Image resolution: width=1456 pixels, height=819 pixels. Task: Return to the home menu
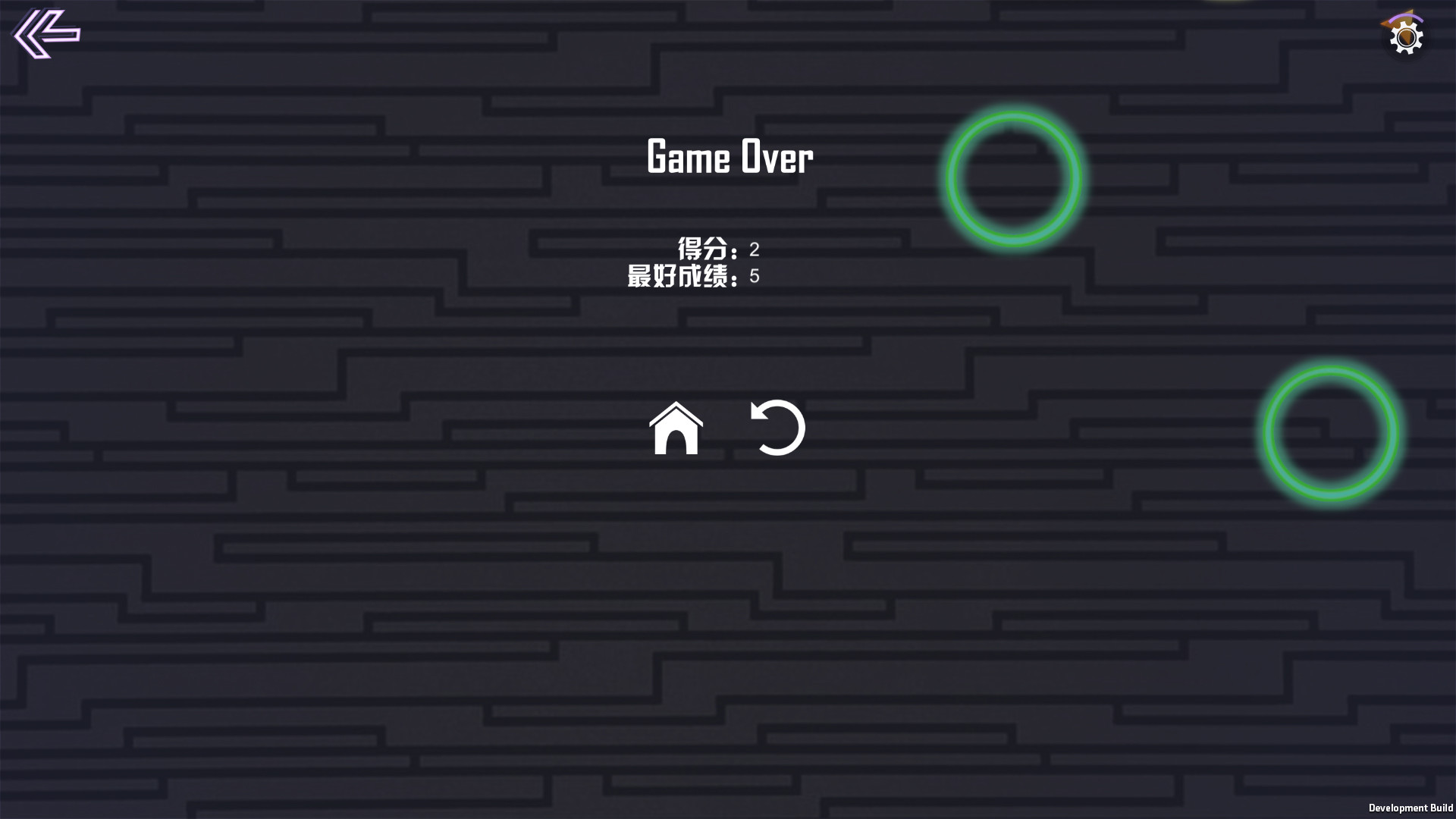(676, 429)
